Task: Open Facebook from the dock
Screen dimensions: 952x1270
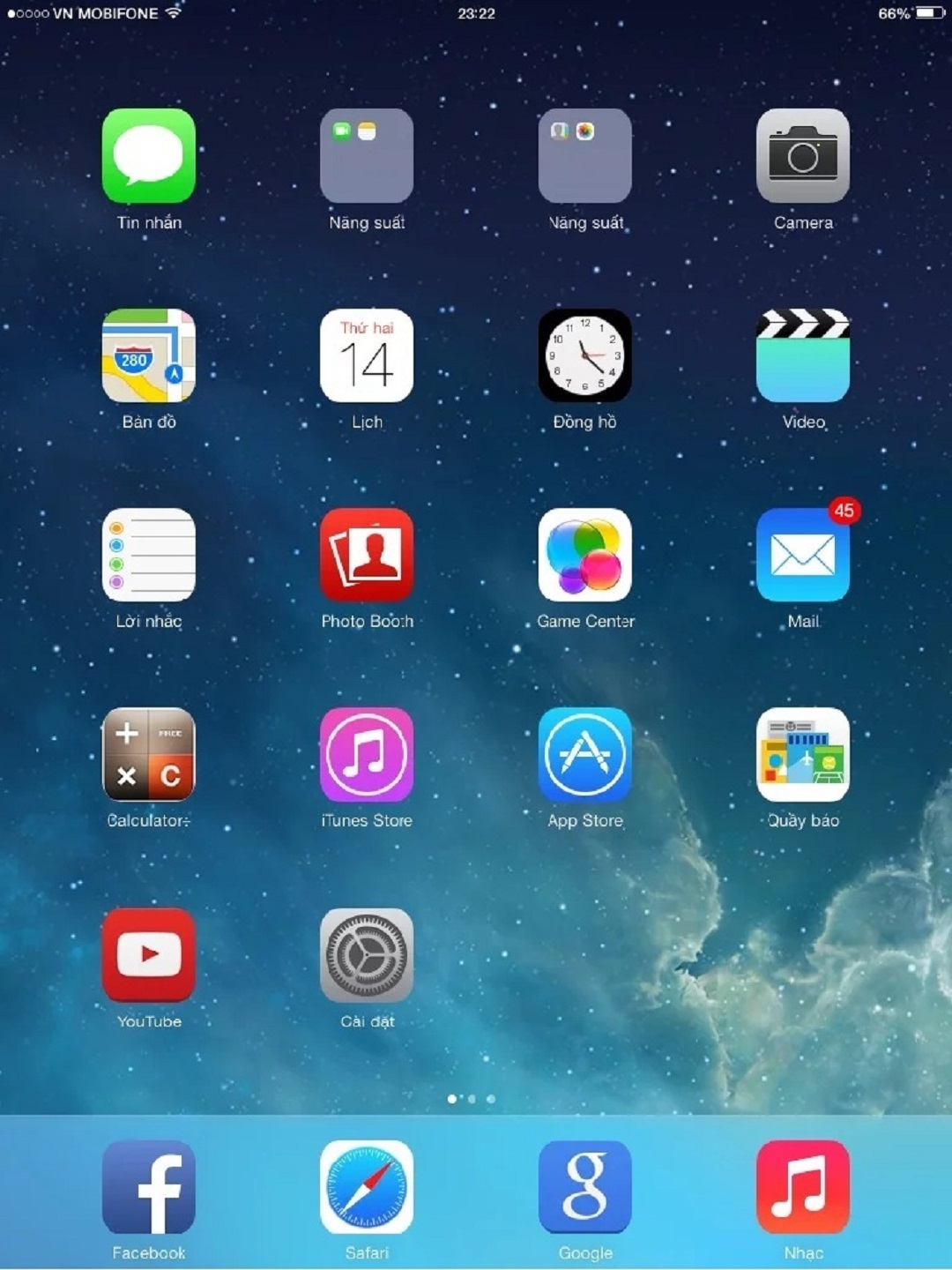Action: [x=148, y=1186]
